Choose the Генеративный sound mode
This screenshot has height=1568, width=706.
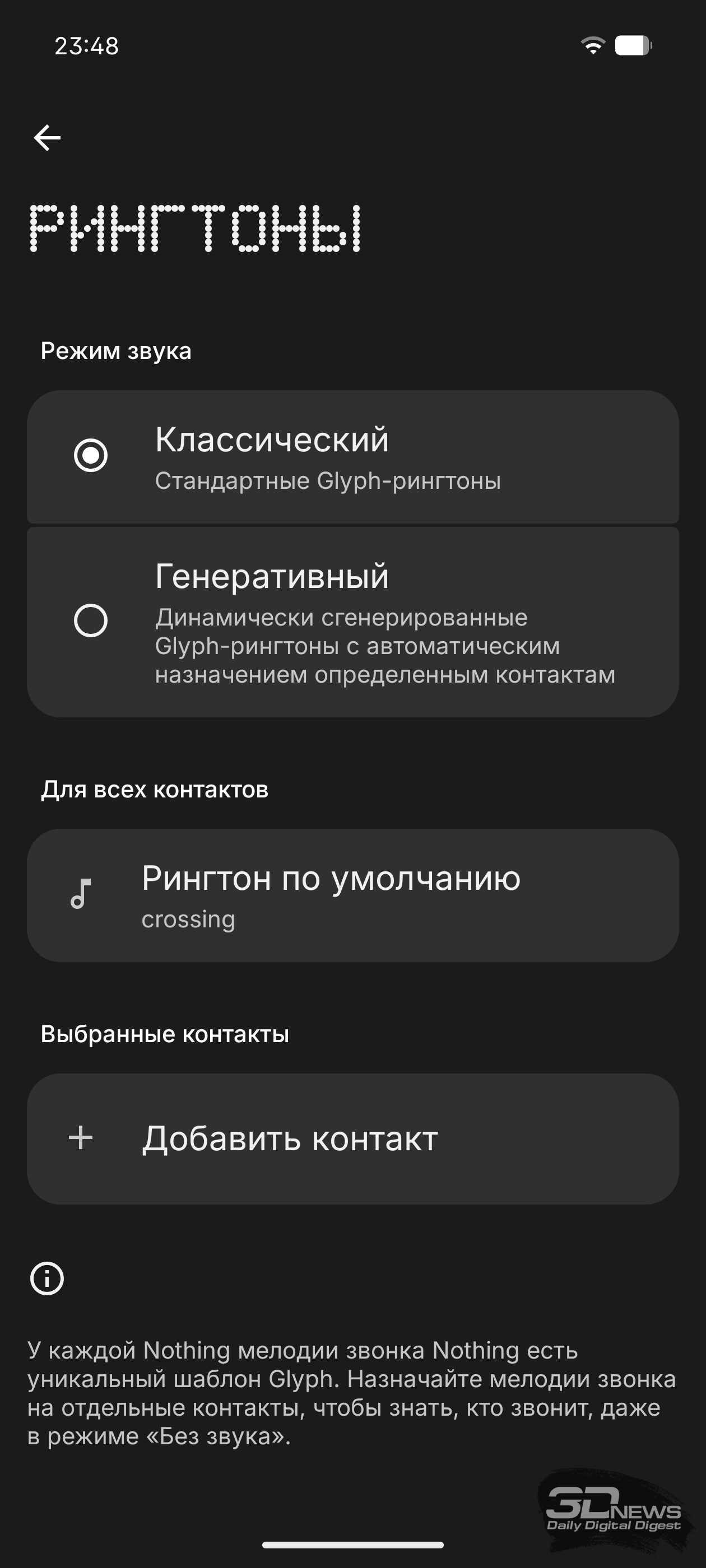(x=91, y=620)
